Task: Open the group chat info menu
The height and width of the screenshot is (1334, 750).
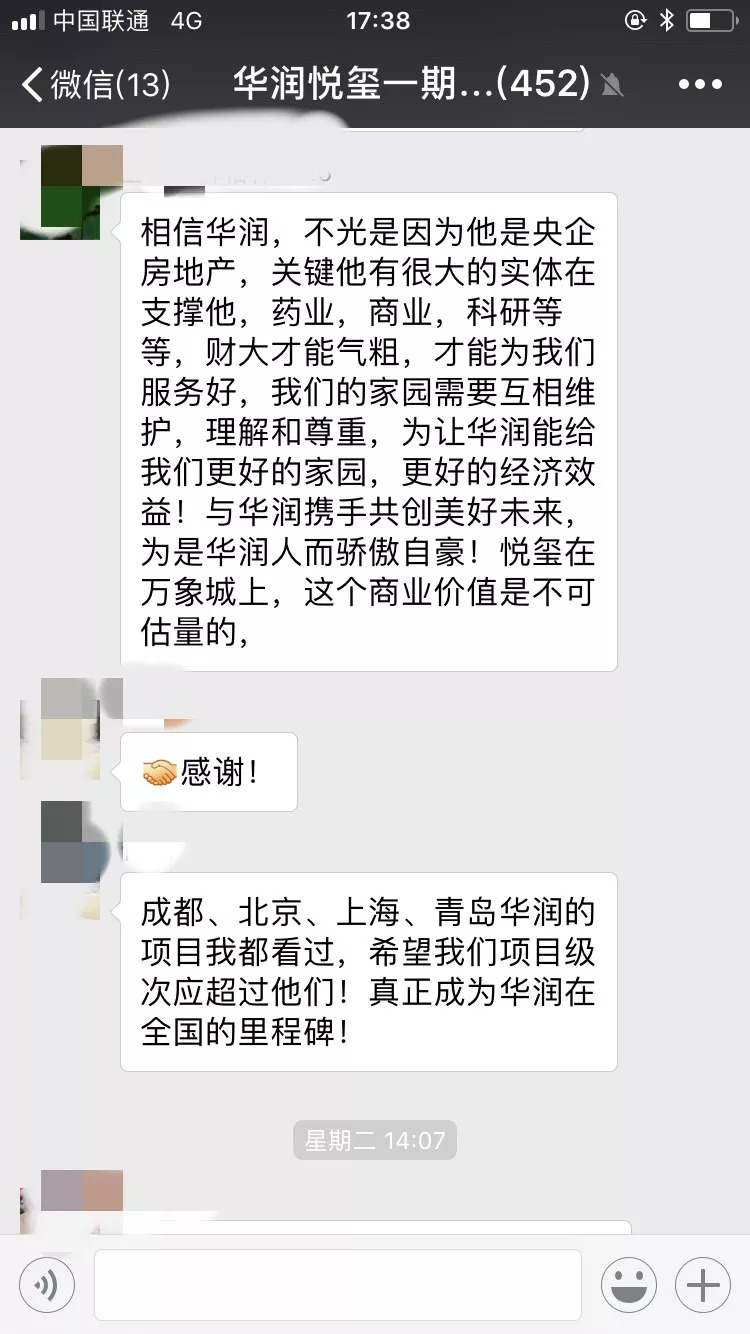Action: point(699,85)
